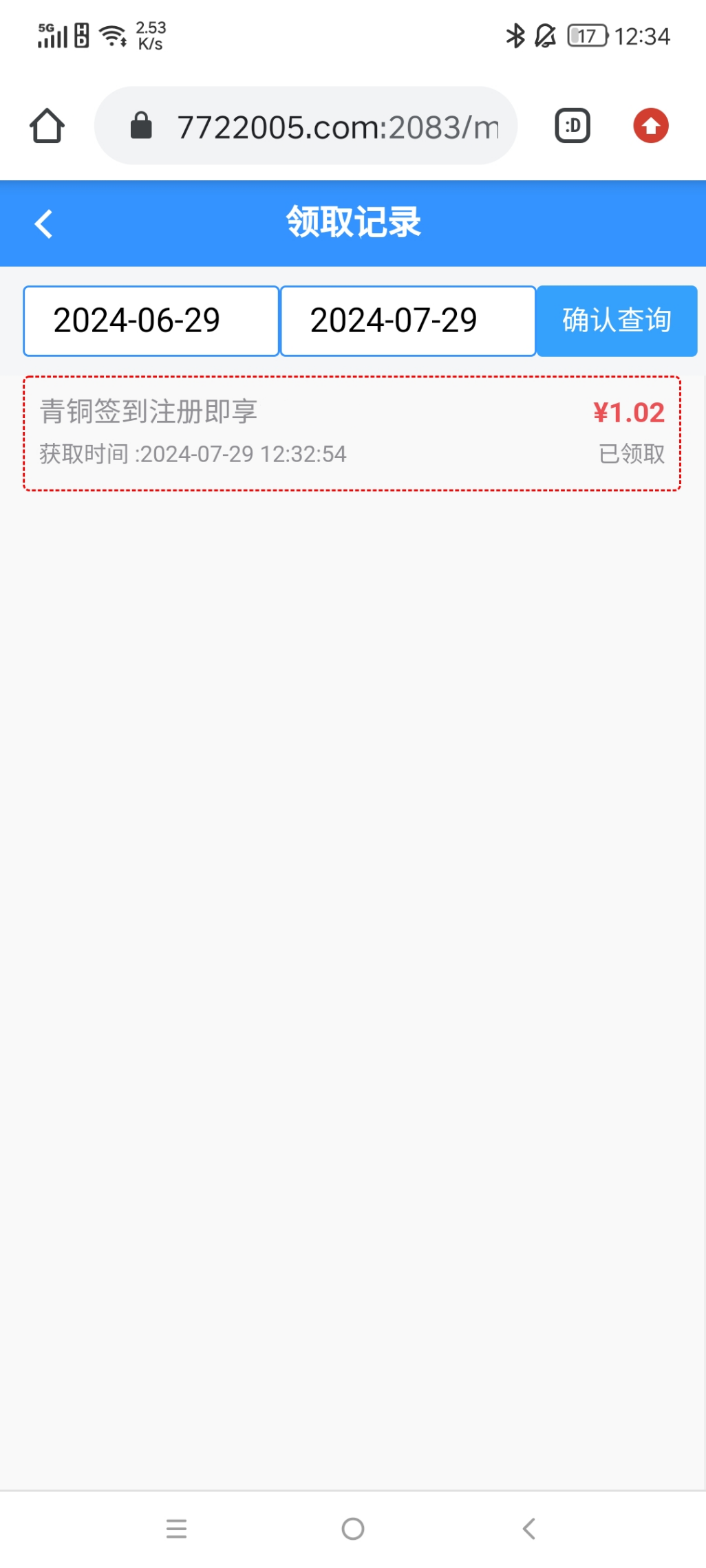This screenshot has height=1568, width=706.
Task: Tap the 确认查询 button
Action: pos(617,321)
